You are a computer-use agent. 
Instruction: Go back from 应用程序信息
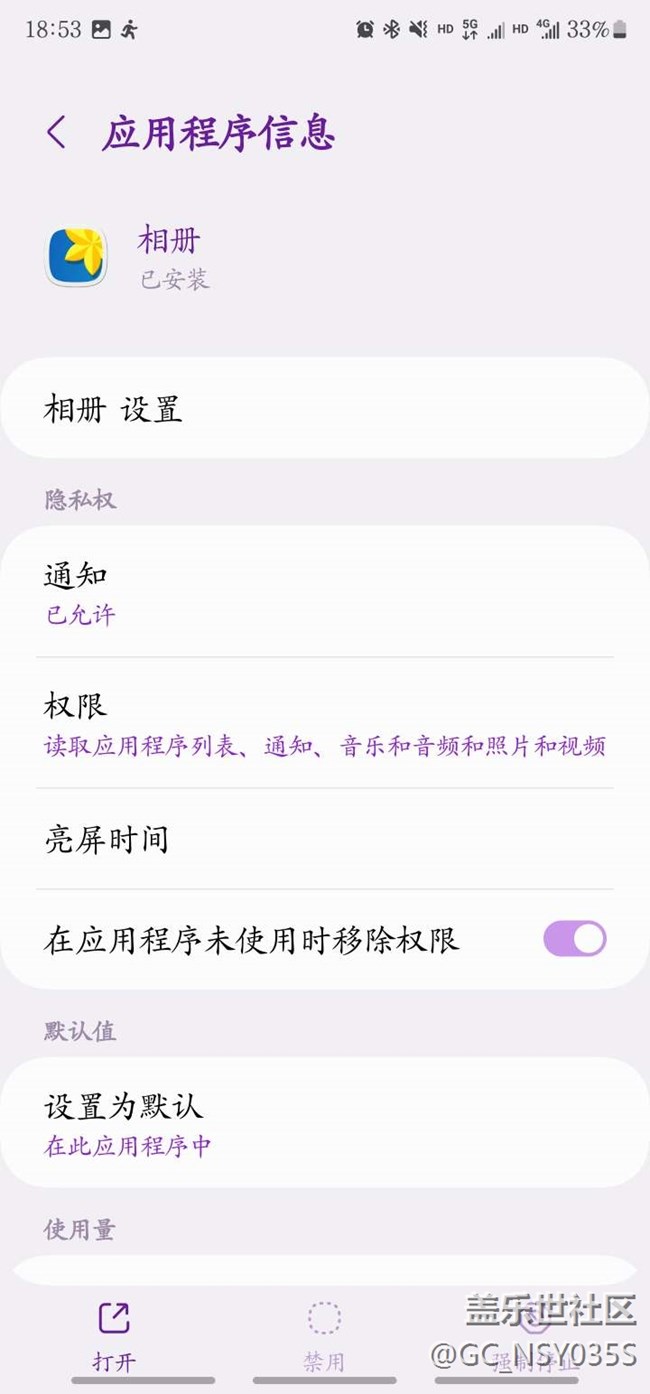57,133
